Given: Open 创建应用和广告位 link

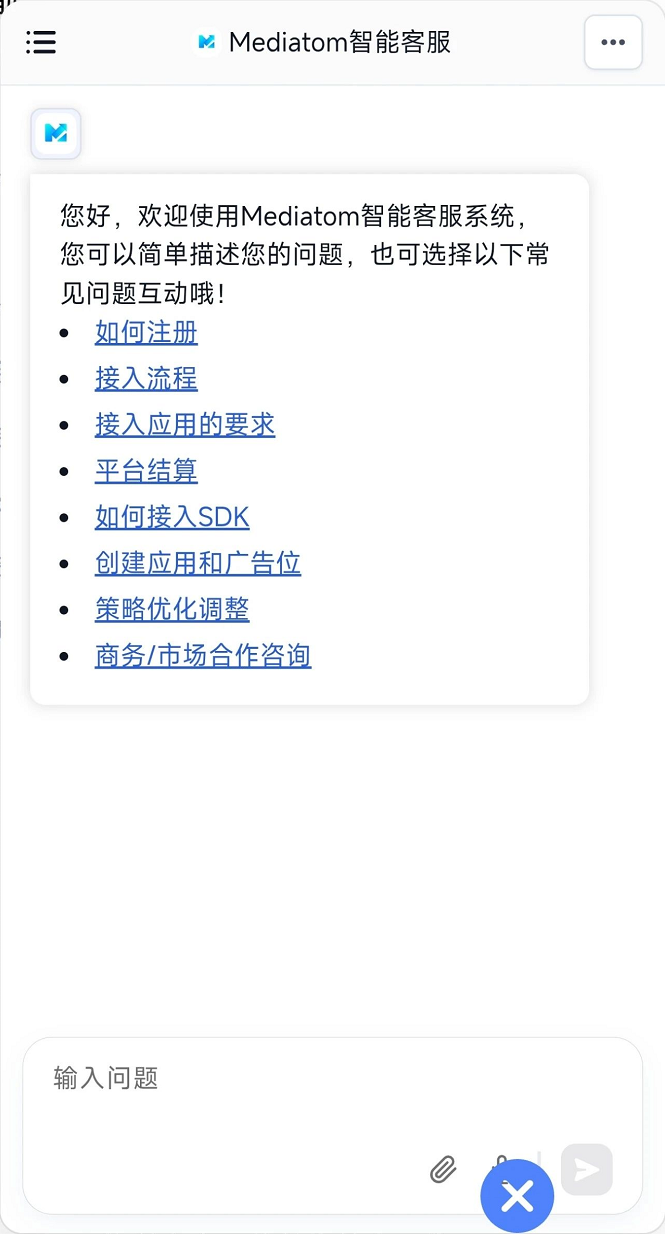Looking at the screenshot, I should pyautogui.click(x=198, y=563).
